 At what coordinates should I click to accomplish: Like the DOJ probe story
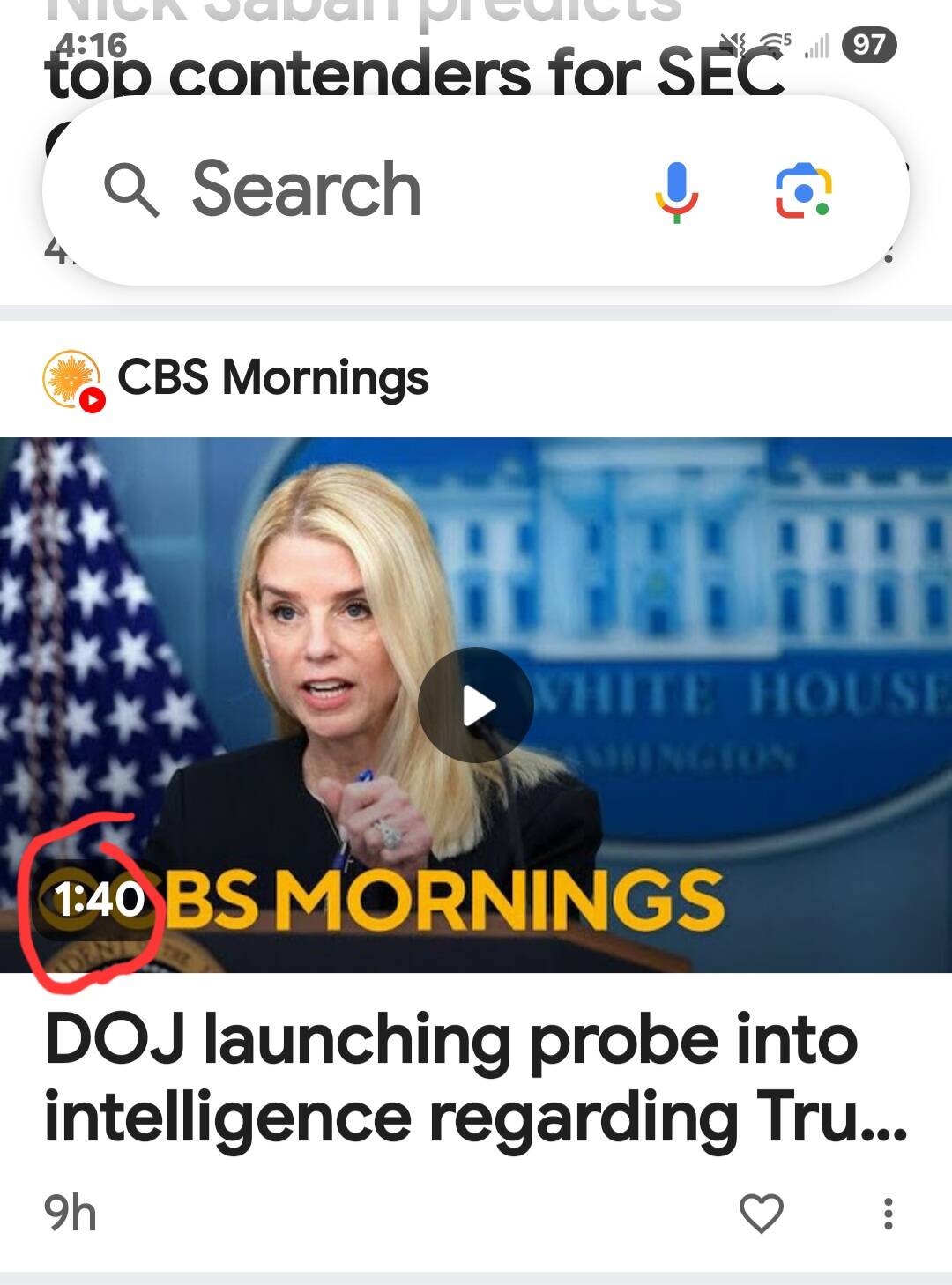762,1214
